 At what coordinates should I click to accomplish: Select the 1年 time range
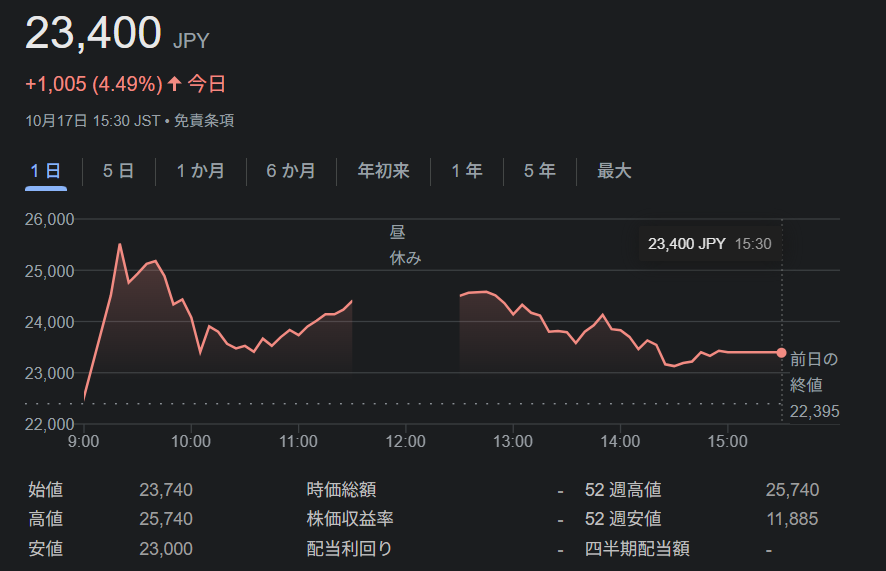pyautogui.click(x=467, y=171)
